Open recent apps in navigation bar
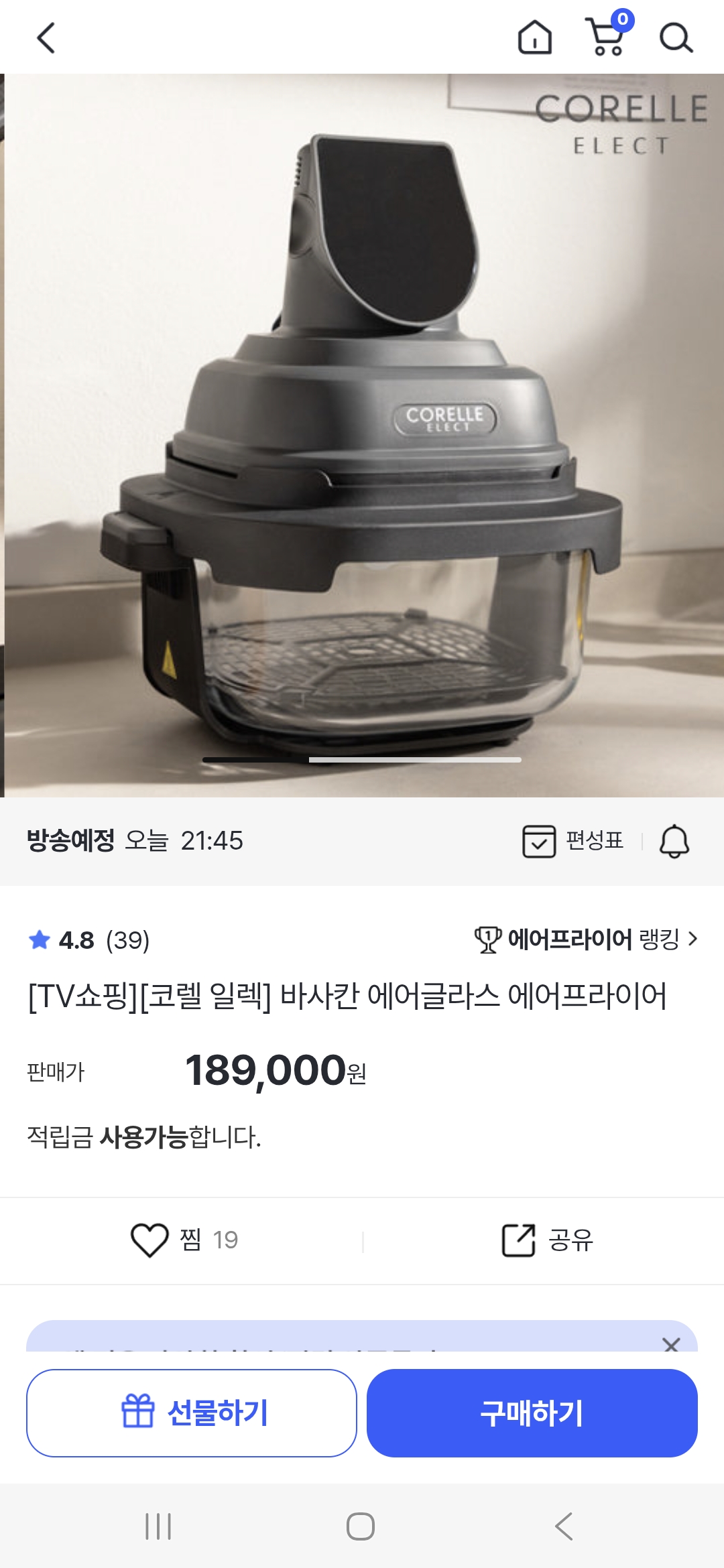Screen dimensions: 724x1568 [158, 1526]
